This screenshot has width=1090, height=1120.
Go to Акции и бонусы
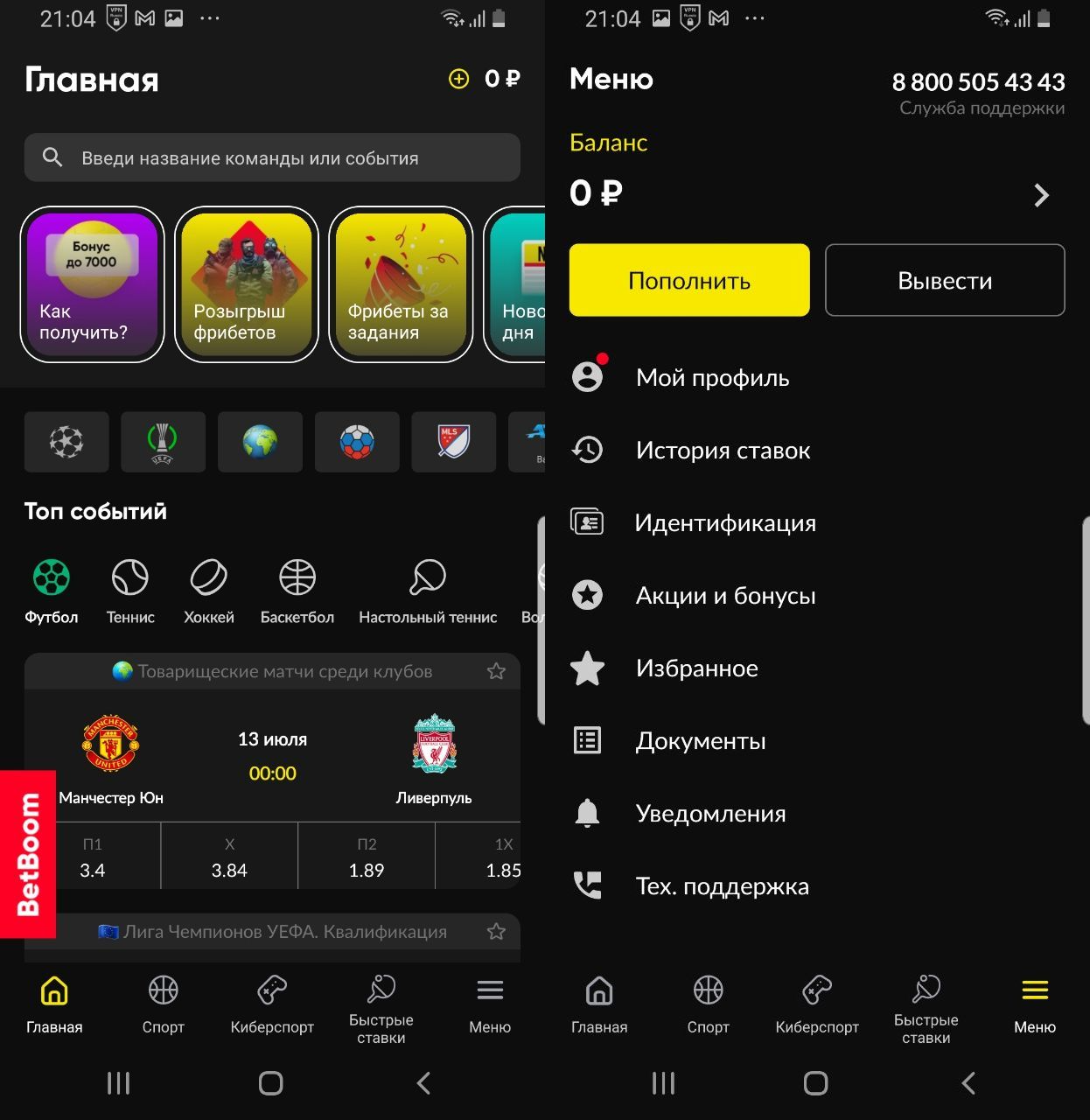coord(725,596)
